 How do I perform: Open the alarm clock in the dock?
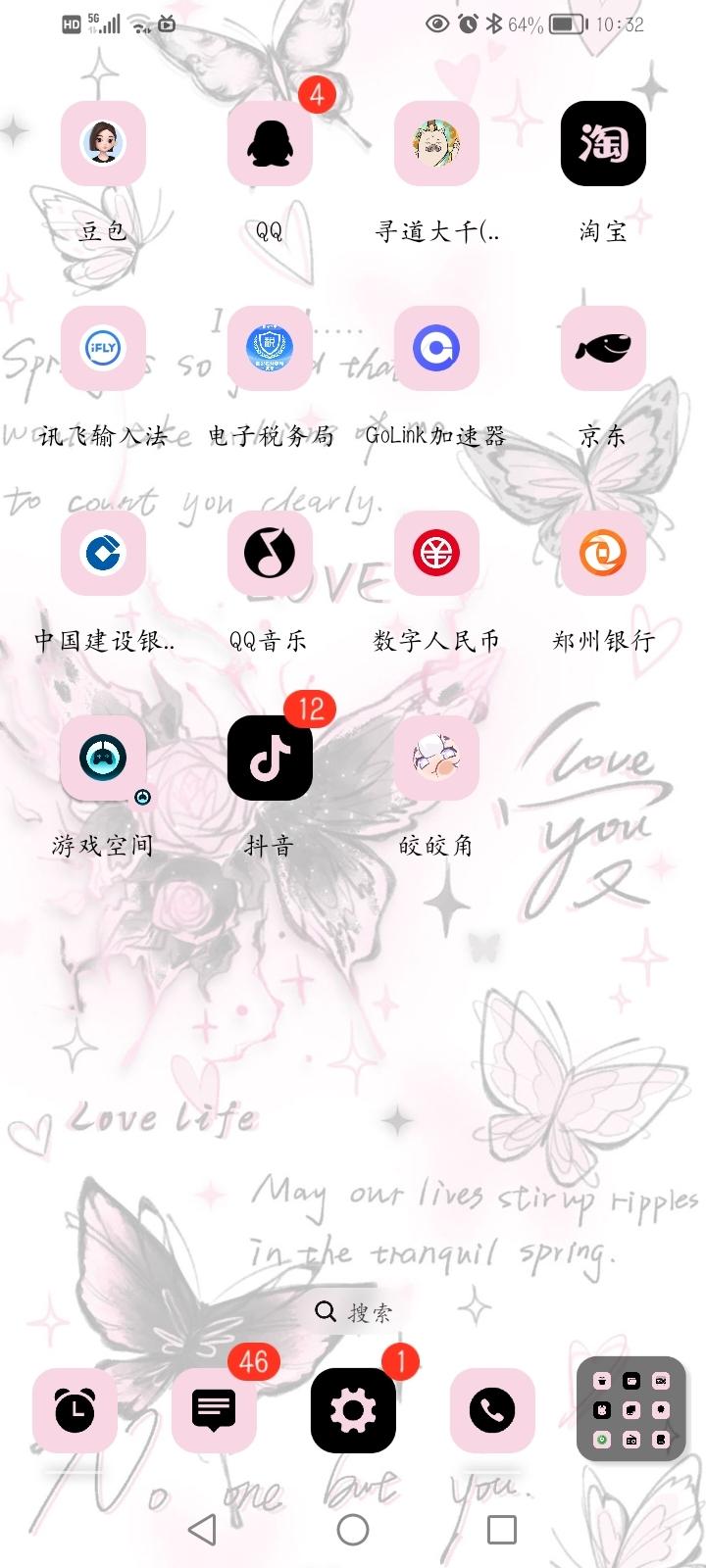coord(76,1410)
